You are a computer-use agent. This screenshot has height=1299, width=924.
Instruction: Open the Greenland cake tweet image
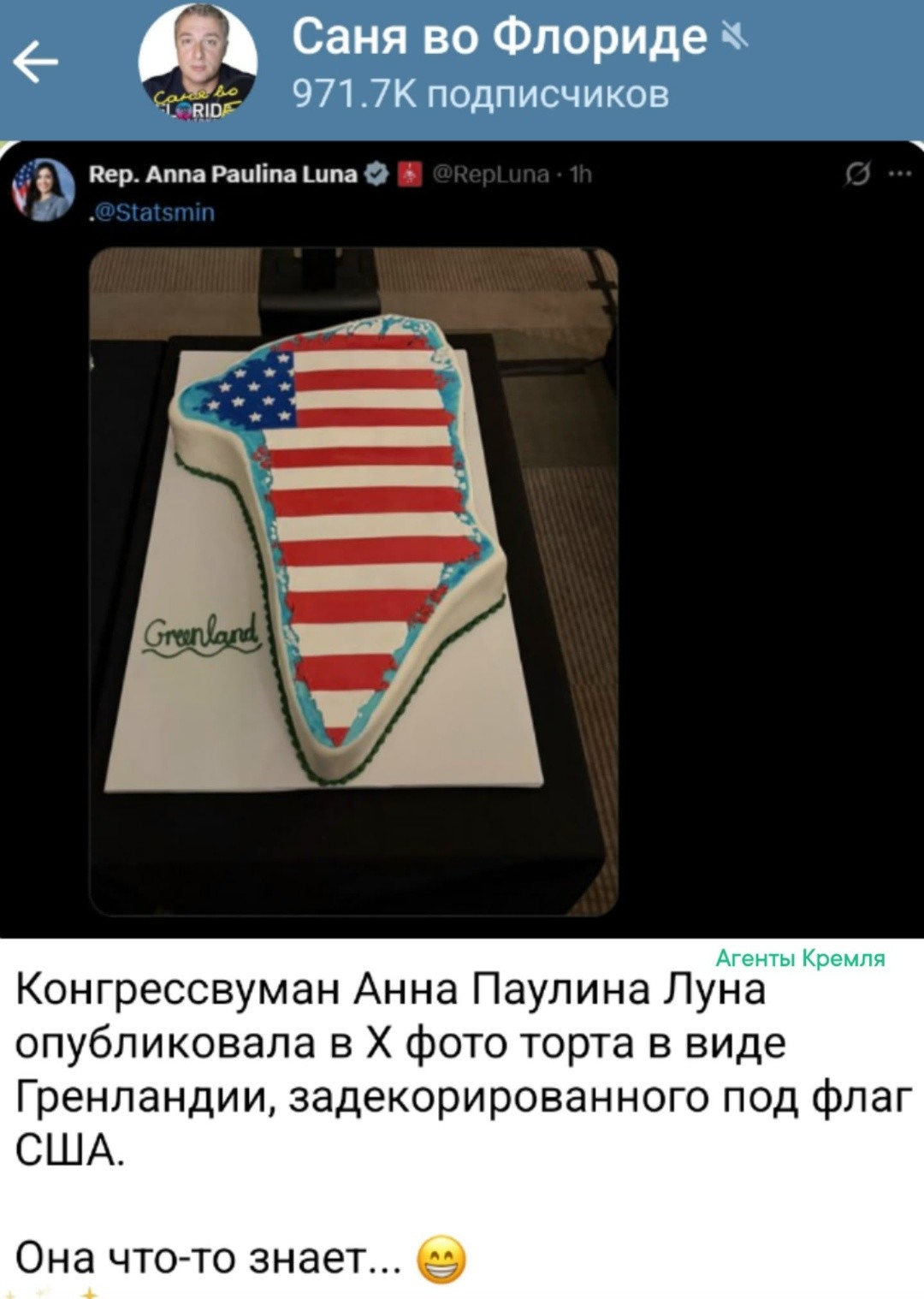coord(353,582)
